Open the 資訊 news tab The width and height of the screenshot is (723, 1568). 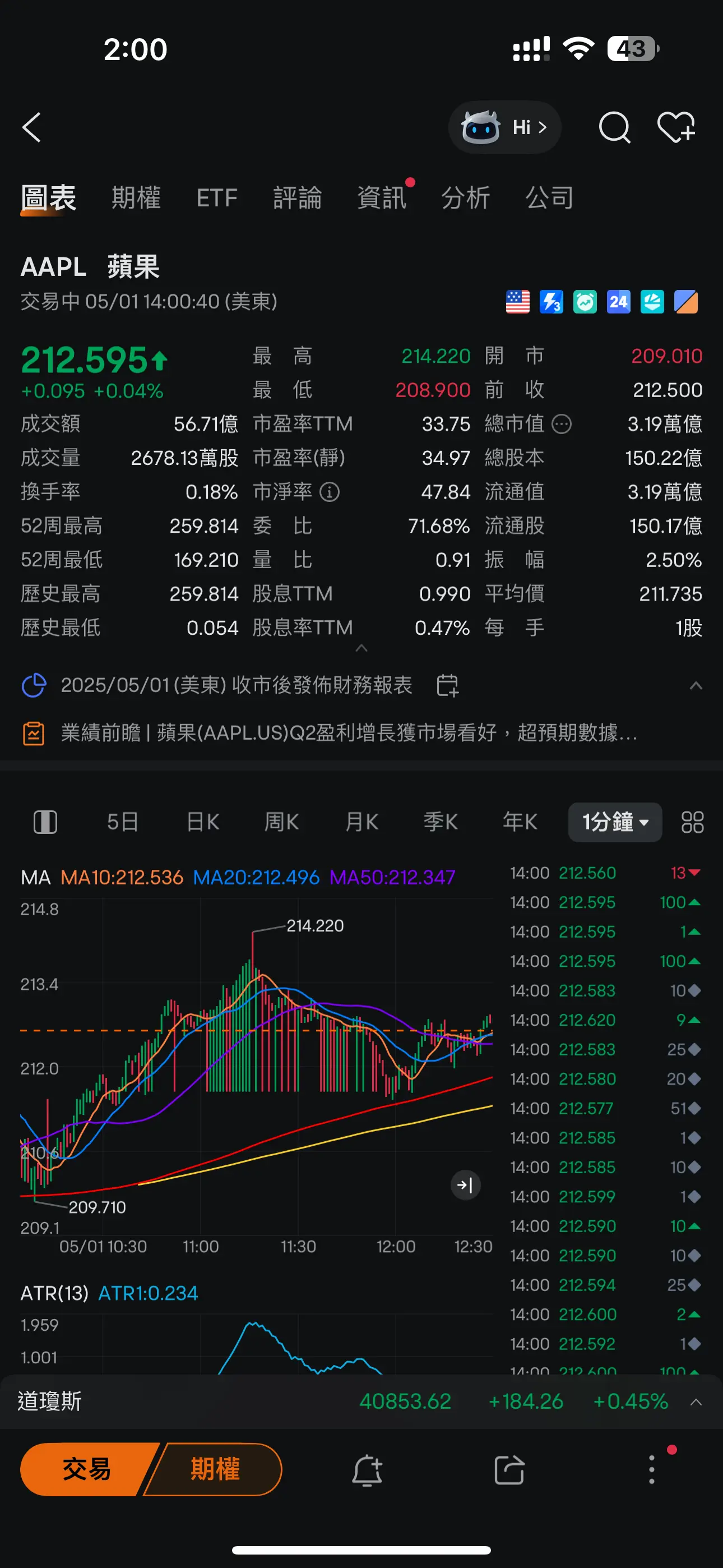(x=382, y=198)
